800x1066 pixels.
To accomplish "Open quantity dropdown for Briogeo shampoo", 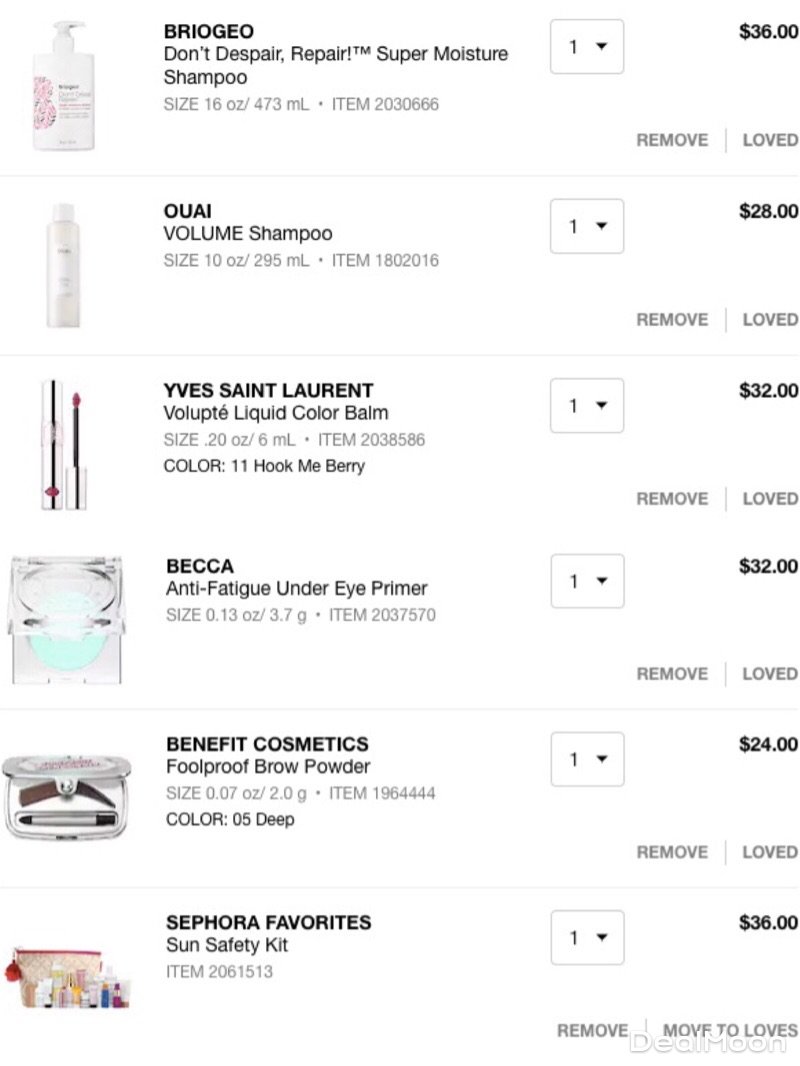I will tap(587, 47).
